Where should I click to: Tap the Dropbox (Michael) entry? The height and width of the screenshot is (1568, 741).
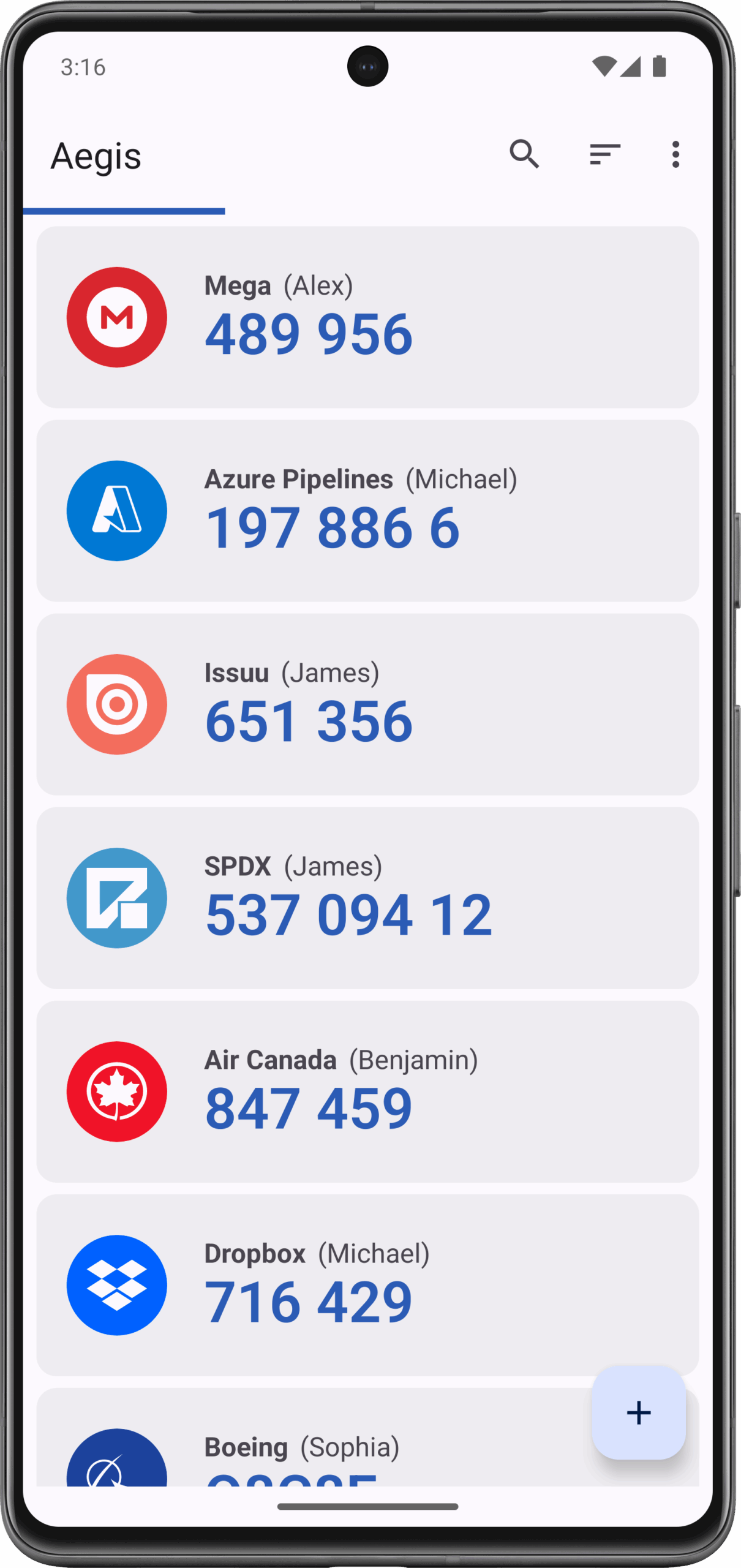click(367, 1284)
